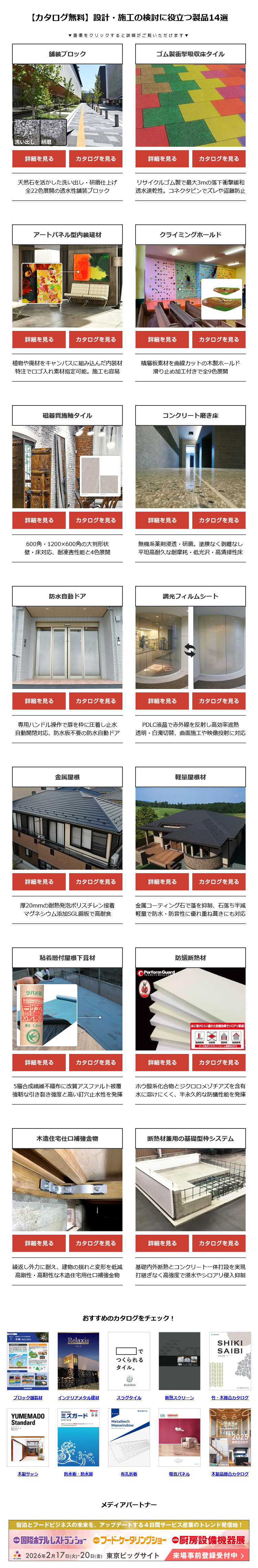Viewport: 258px width, 1568px height.
Task: See details of 木造住宅仕口補強金物
Action: point(39,1243)
